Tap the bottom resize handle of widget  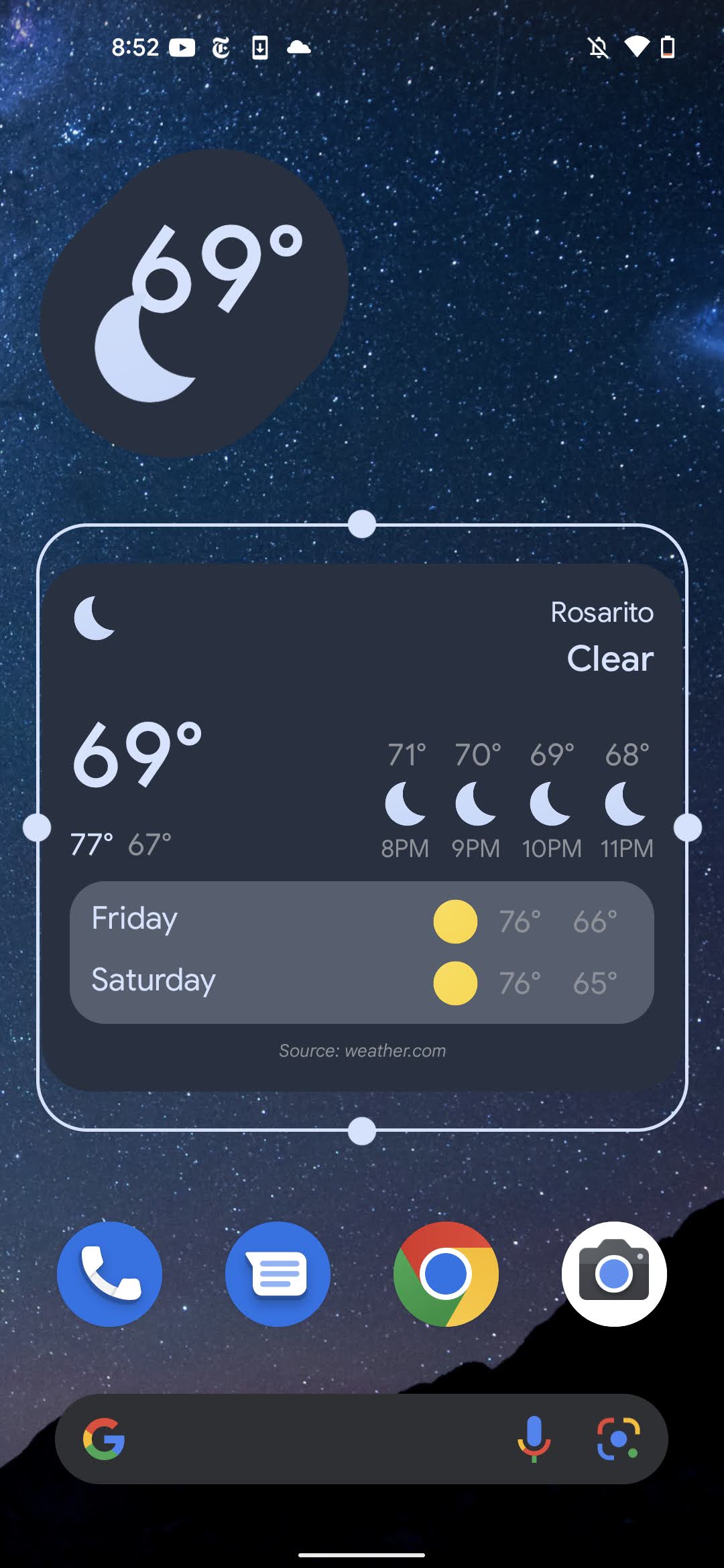click(362, 1131)
